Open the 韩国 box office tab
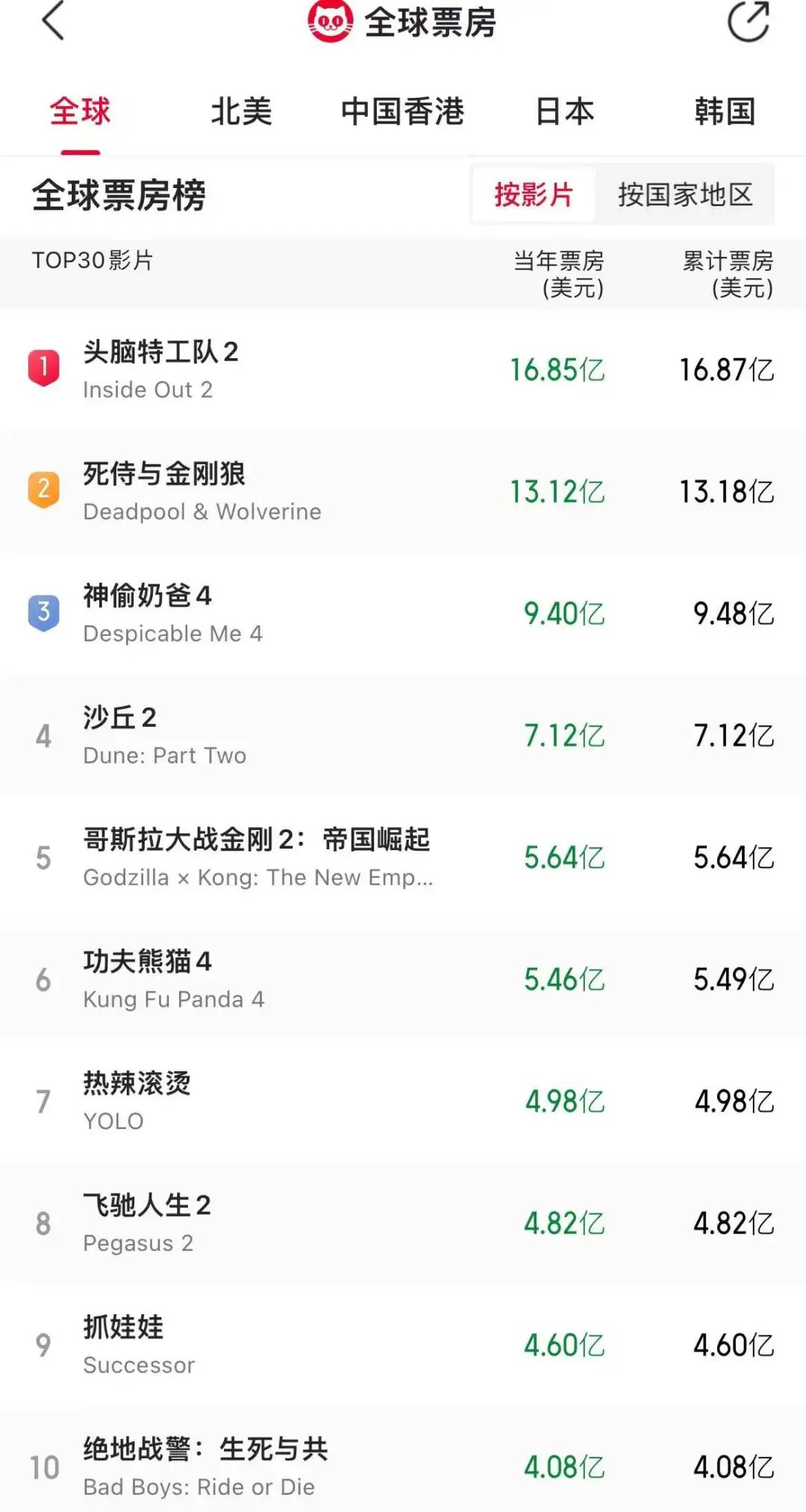 pyautogui.click(x=725, y=112)
